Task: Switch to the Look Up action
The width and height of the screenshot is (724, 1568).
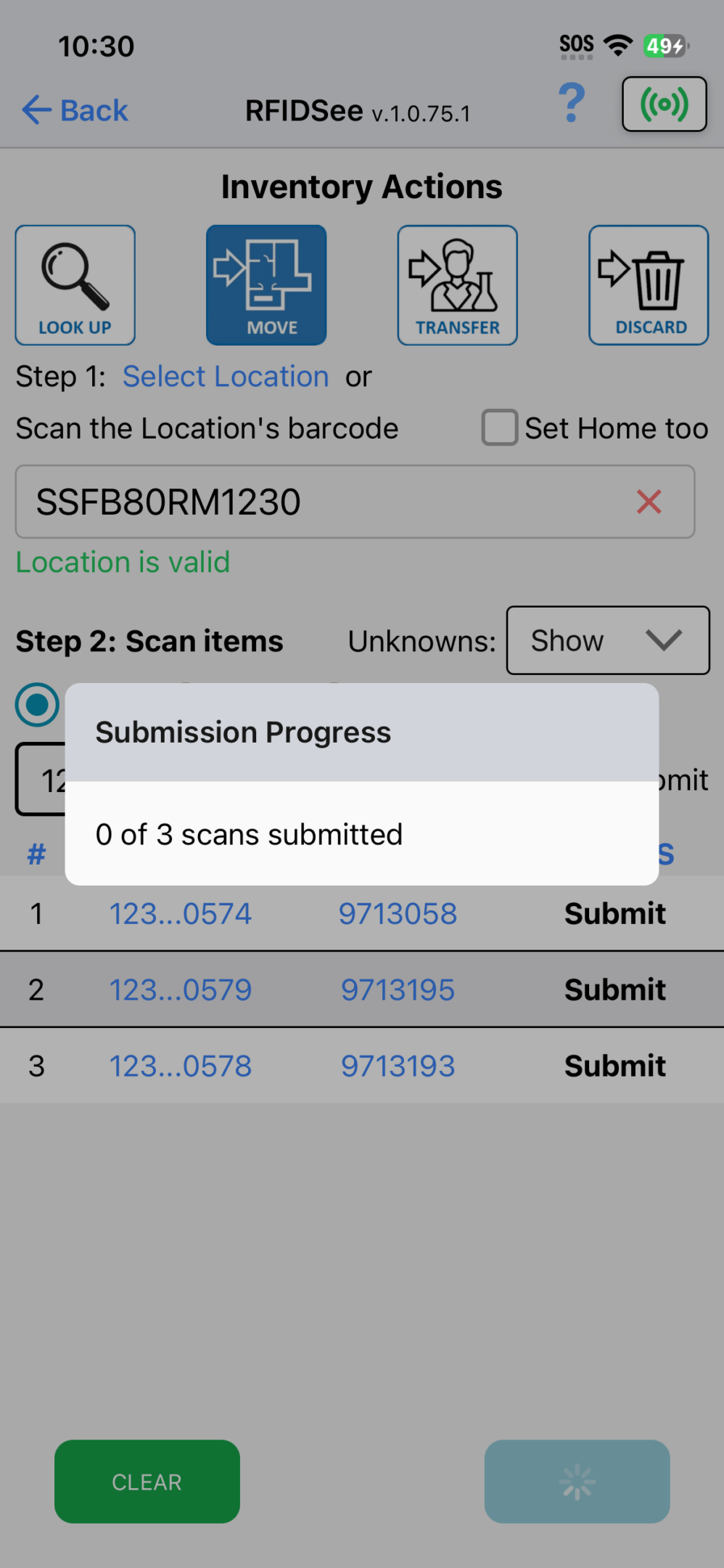Action: click(x=75, y=285)
